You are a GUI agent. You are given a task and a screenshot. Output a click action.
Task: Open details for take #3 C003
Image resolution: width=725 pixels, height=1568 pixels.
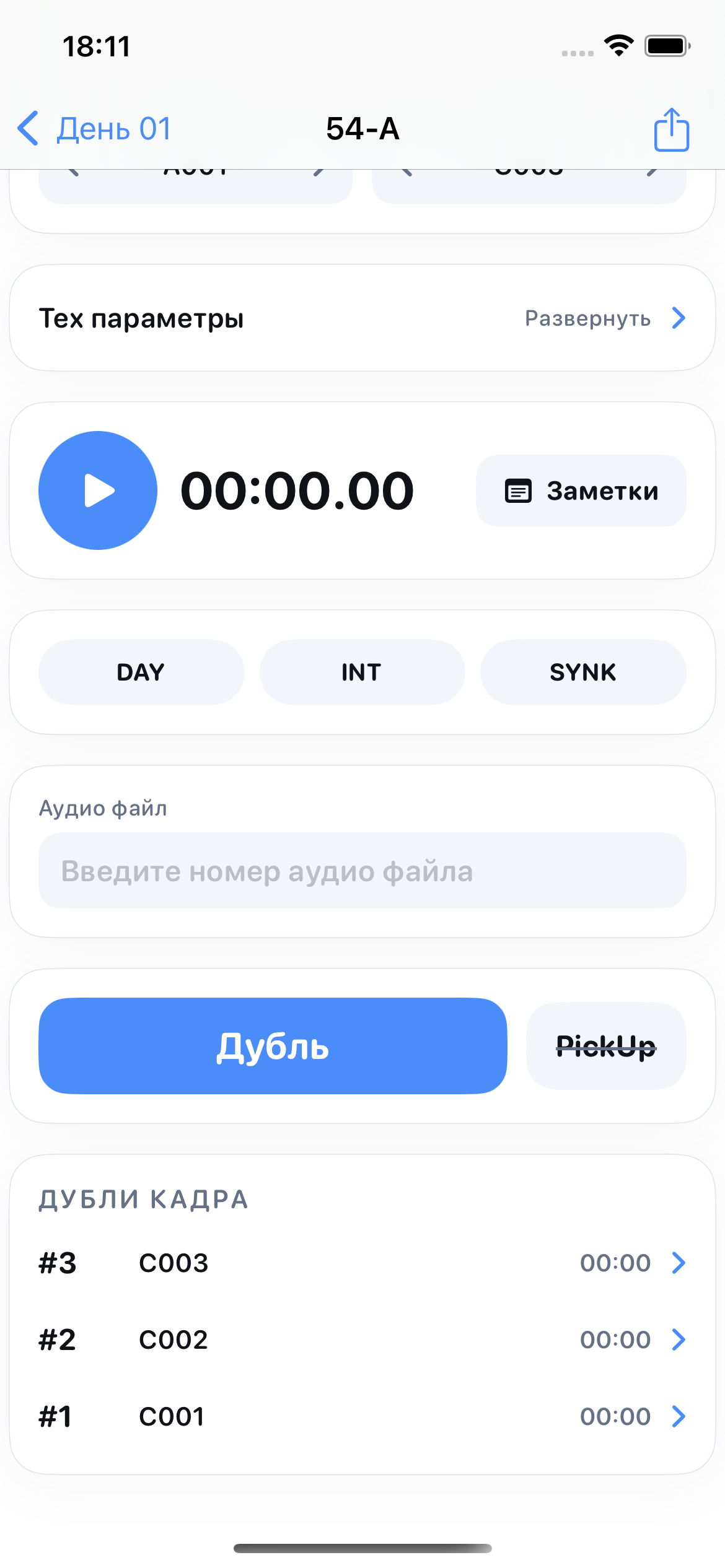tap(362, 1263)
